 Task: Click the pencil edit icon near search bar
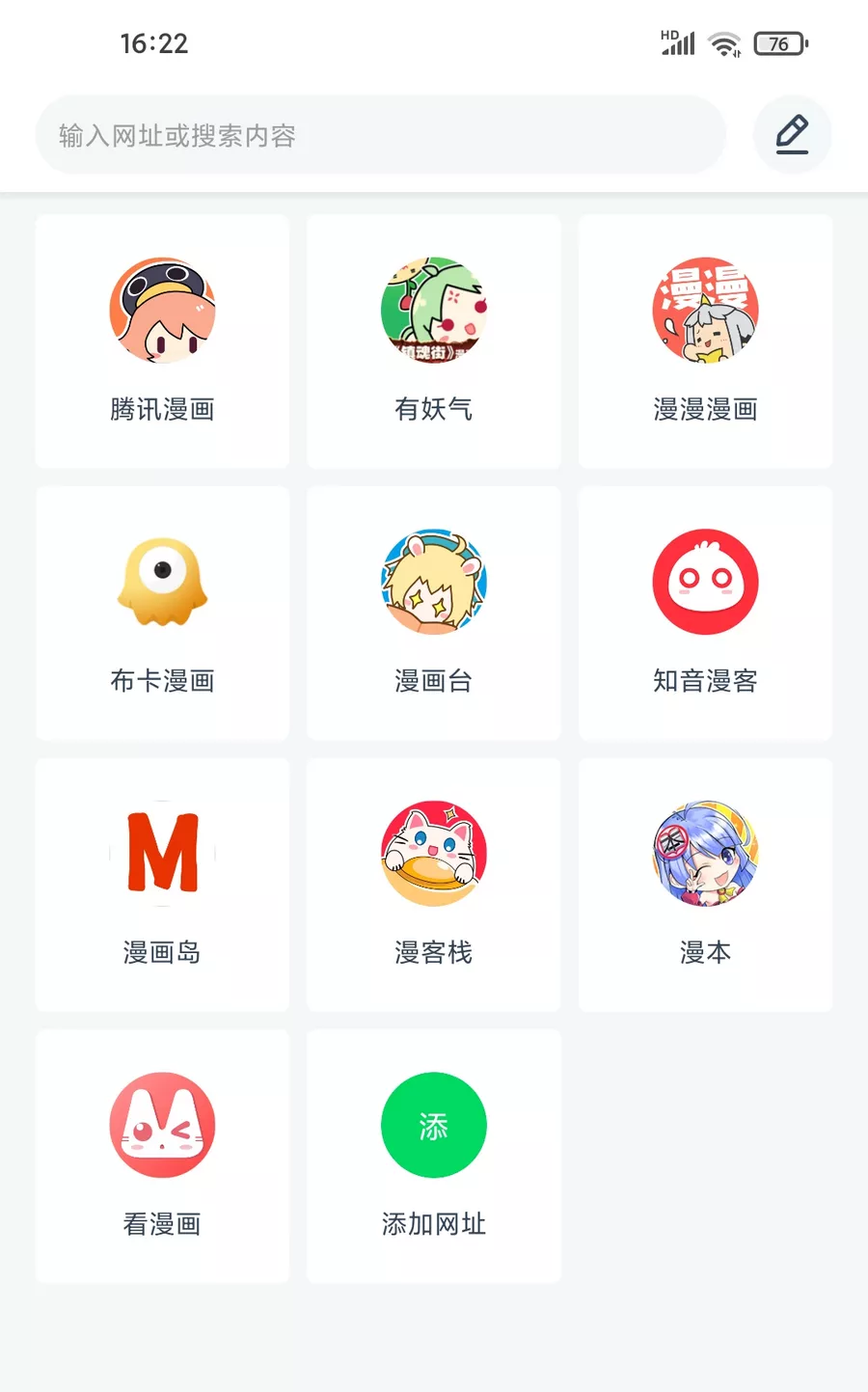791,135
